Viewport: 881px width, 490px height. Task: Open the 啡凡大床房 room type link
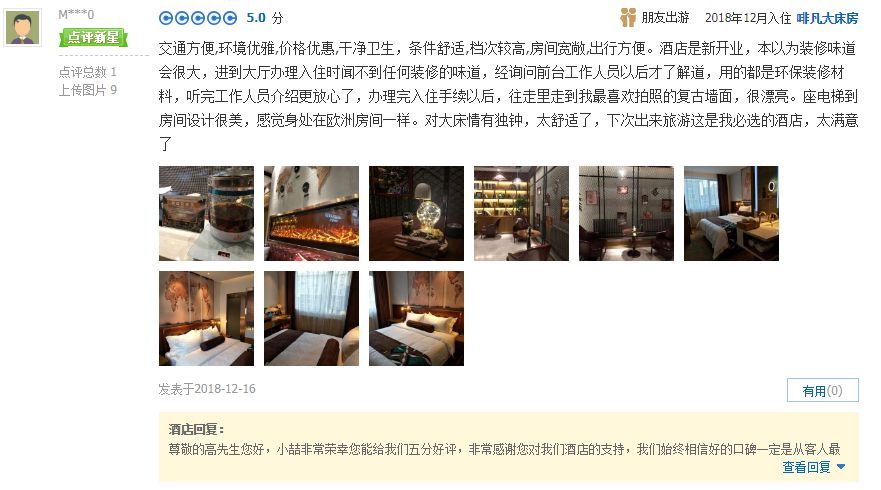(x=827, y=18)
